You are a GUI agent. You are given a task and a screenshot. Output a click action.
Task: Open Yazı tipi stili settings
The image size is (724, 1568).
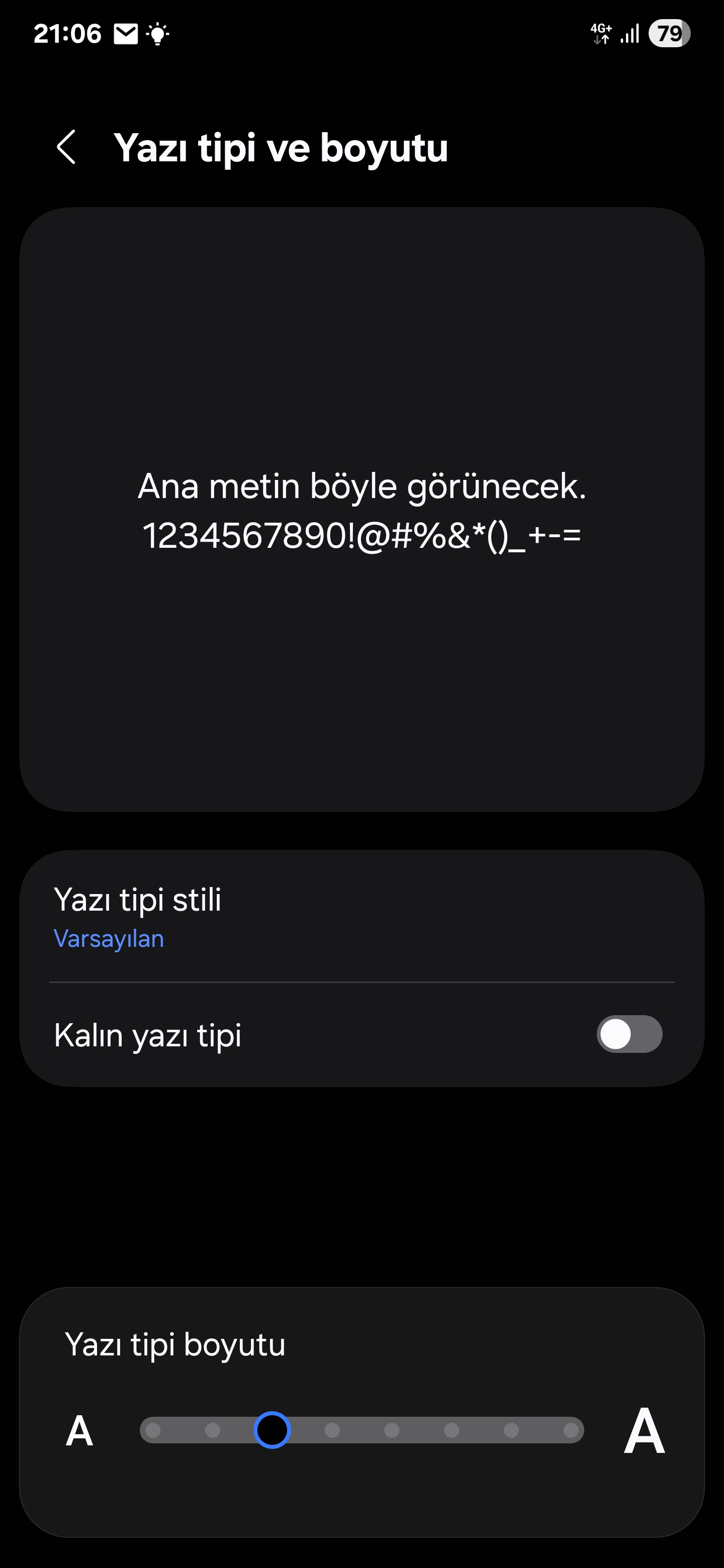361,916
